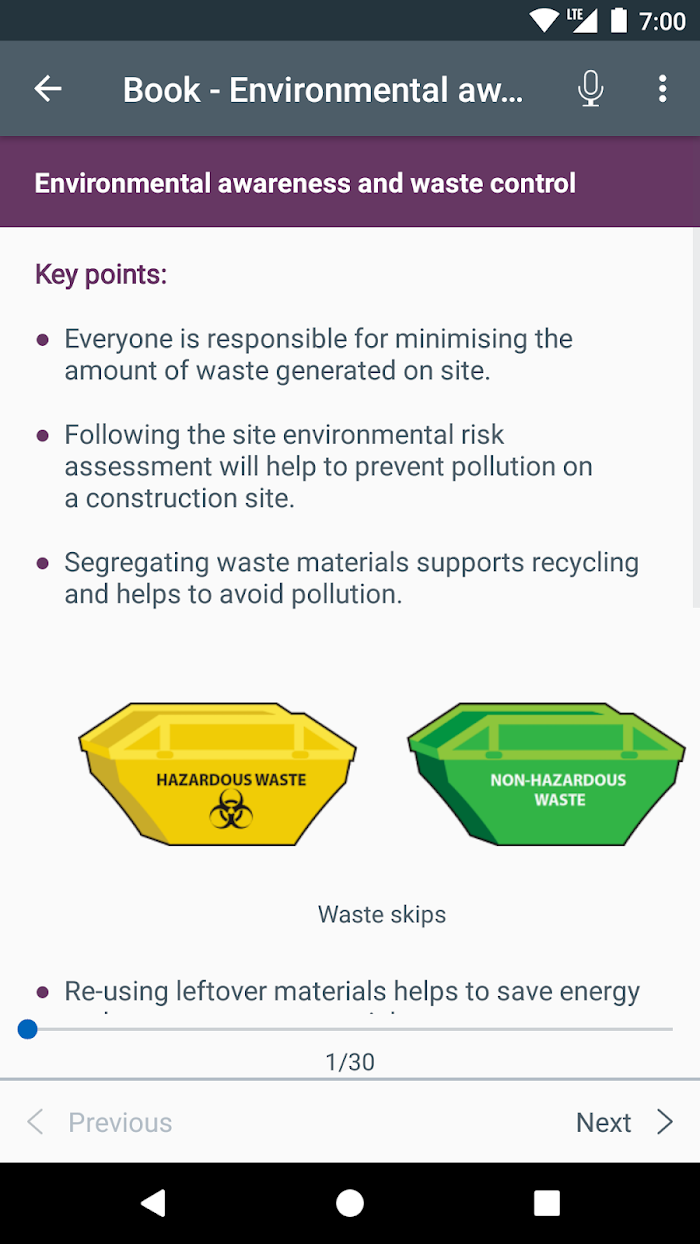Go back using the app bar arrow
This screenshot has width=700, height=1244.
point(48,89)
